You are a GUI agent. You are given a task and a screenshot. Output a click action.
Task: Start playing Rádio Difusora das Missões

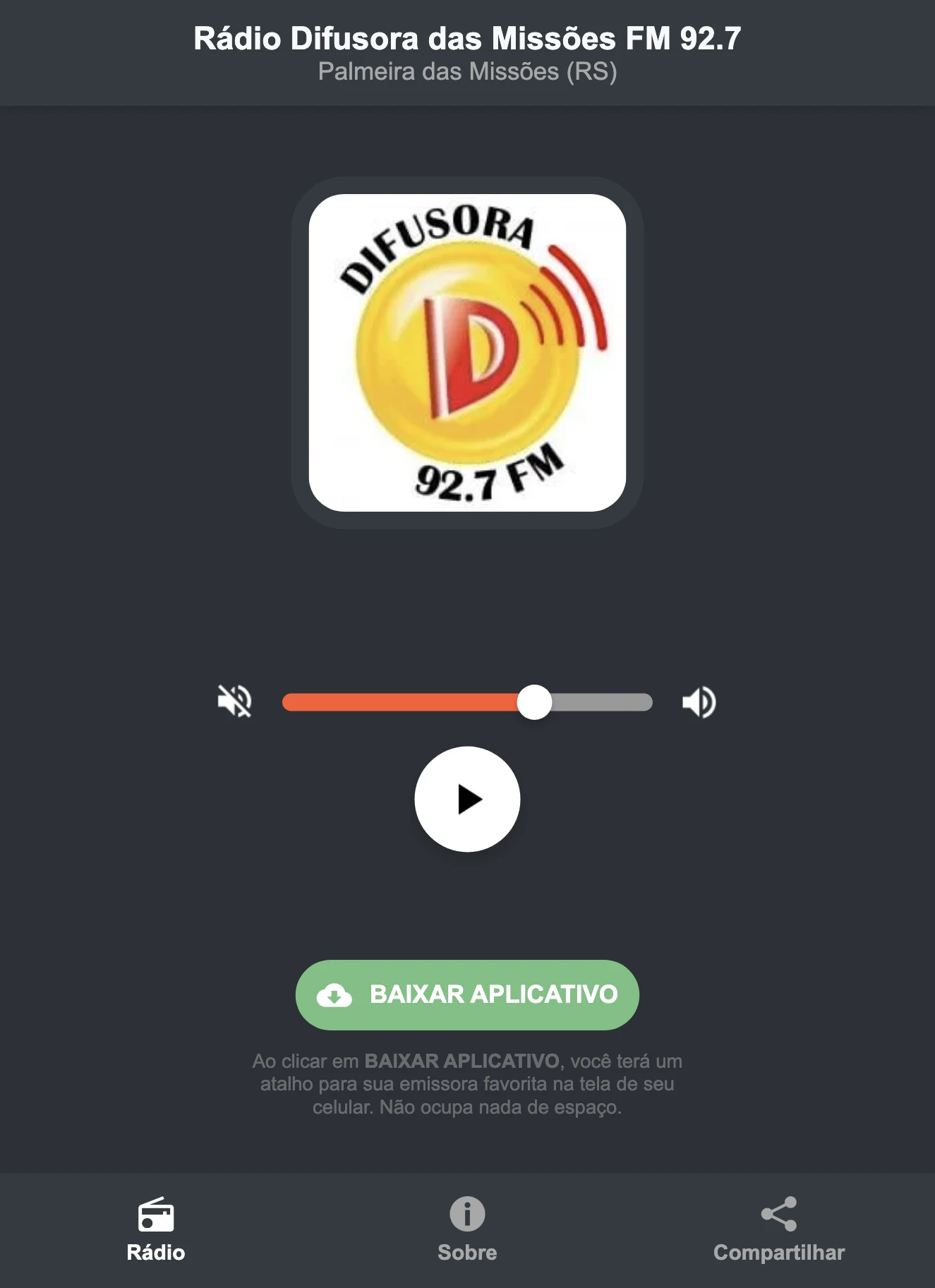467,798
